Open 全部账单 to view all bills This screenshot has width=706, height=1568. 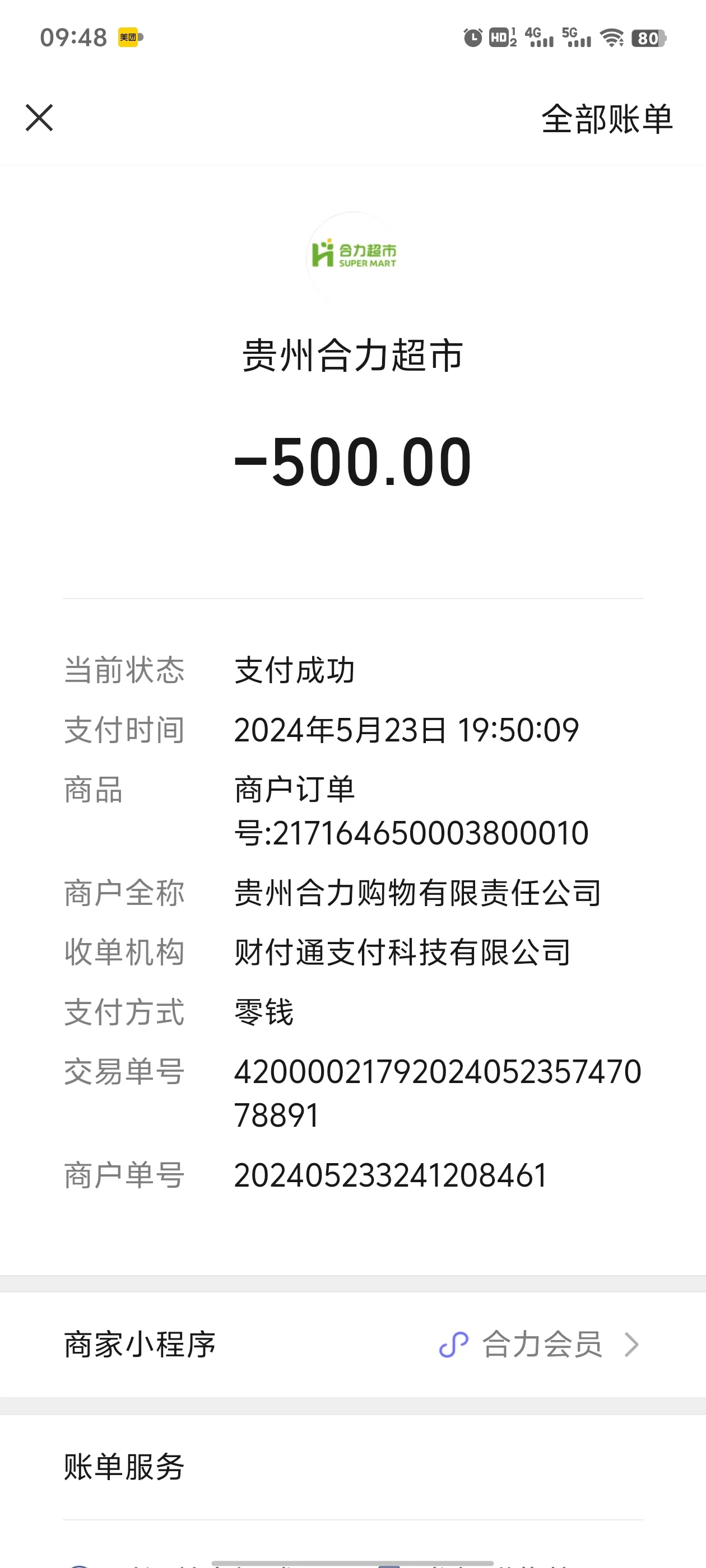607,119
